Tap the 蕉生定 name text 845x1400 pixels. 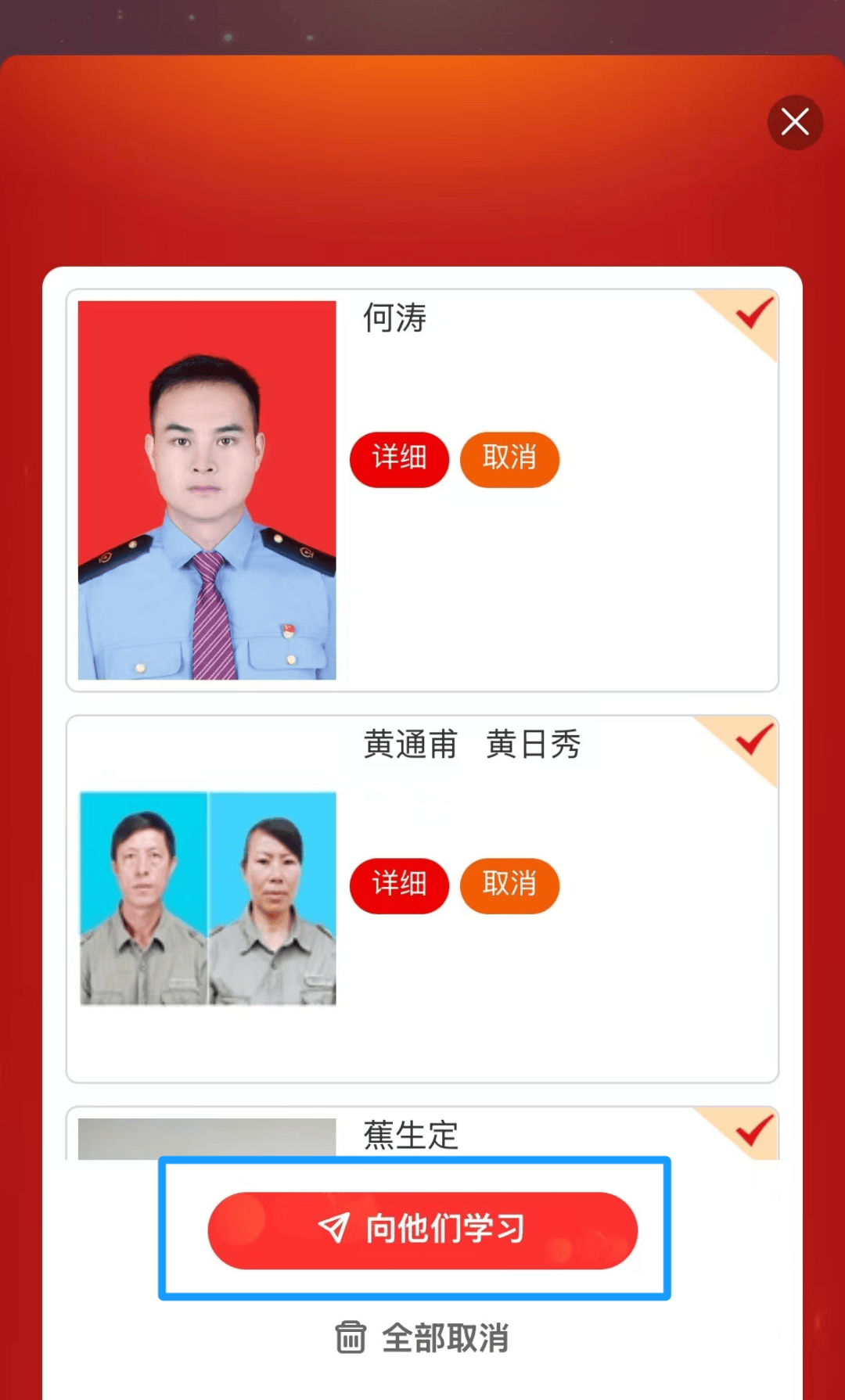(x=411, y=1136)
